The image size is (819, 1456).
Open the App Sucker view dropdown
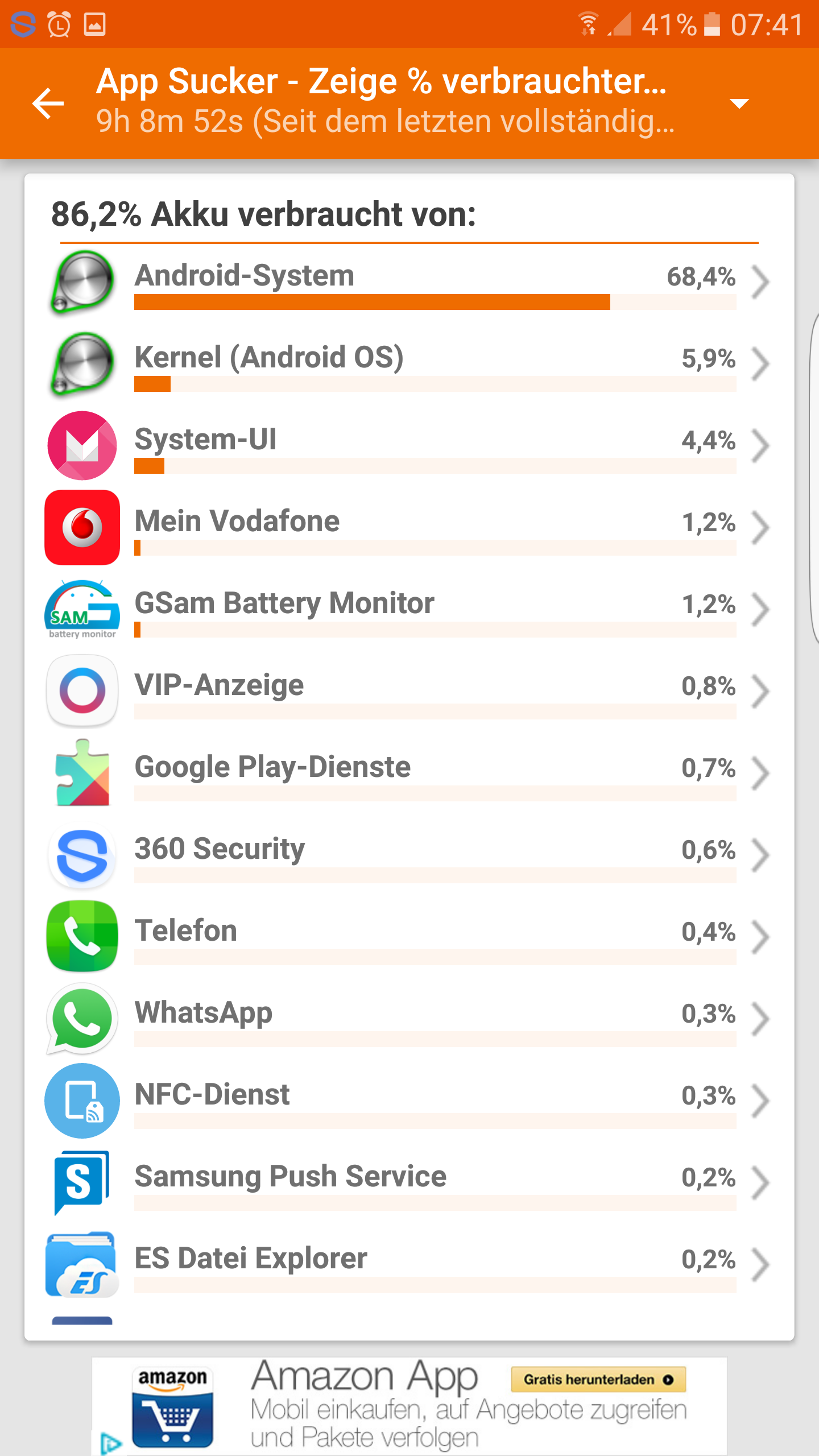tap(739, 104)
